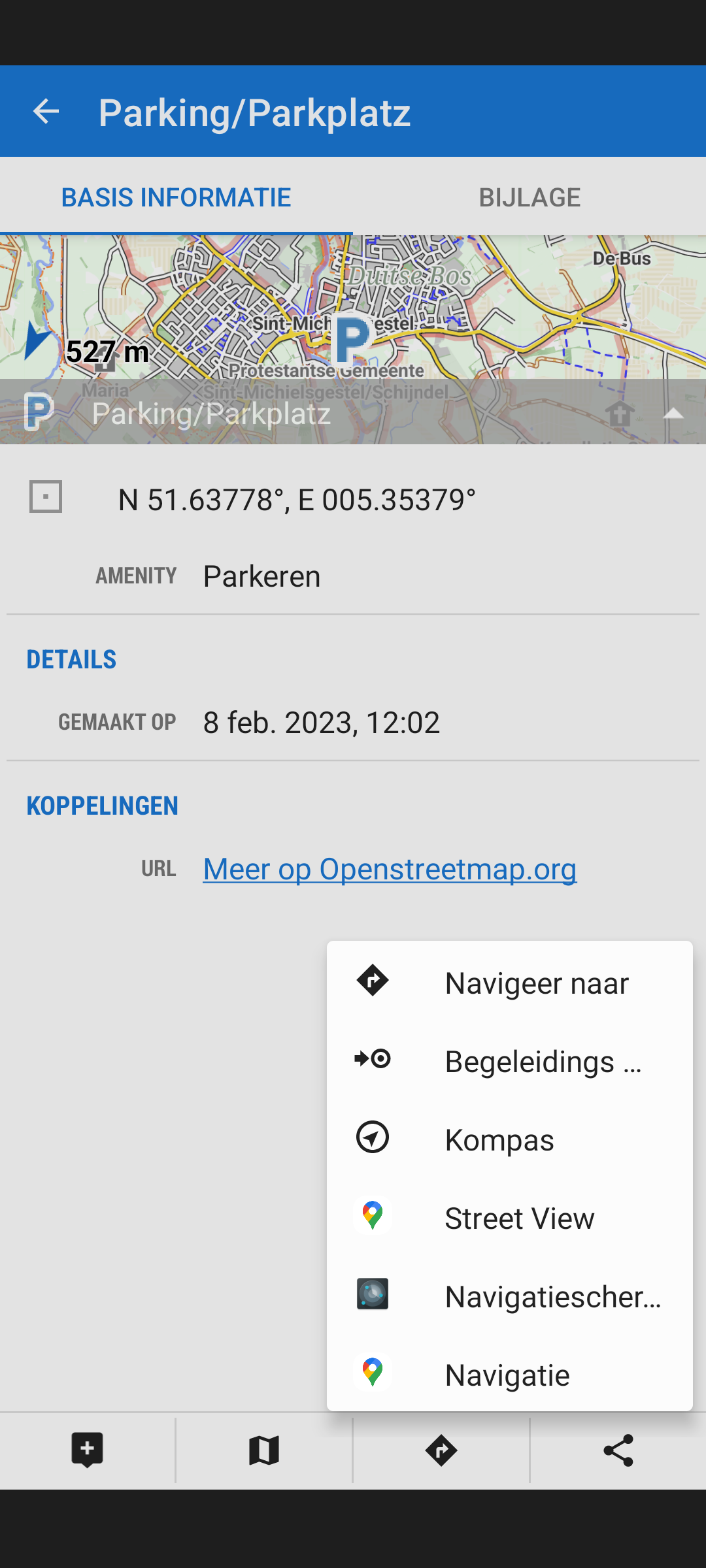
Task: Show this point on the map
Action: tap(264, 1450)
